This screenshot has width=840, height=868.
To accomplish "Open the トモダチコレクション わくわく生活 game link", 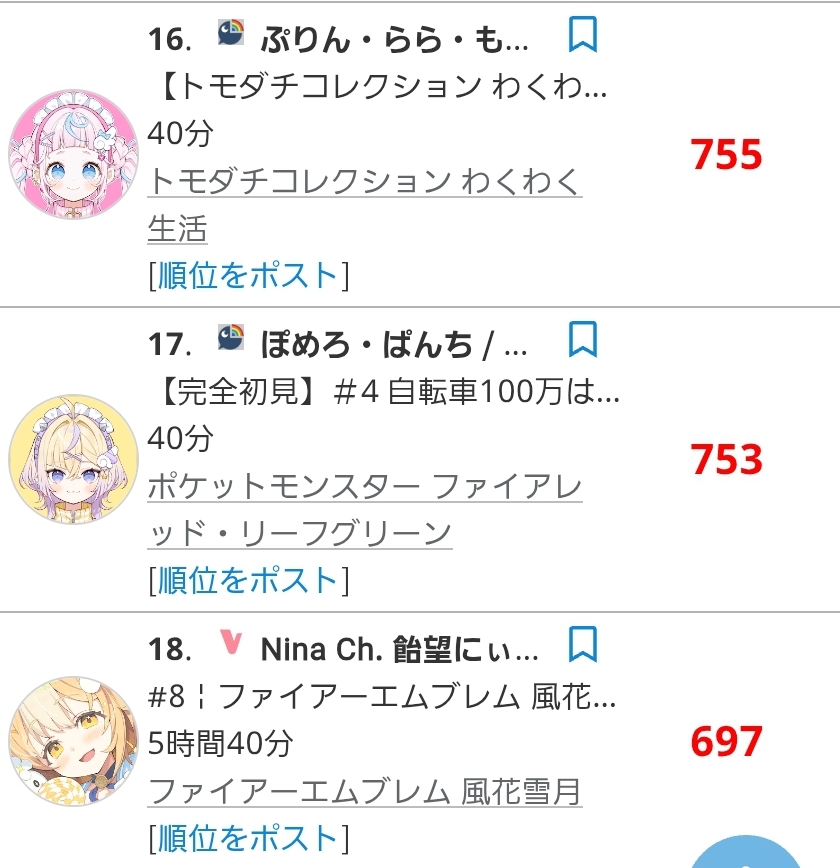I will [x=364, y=205].
